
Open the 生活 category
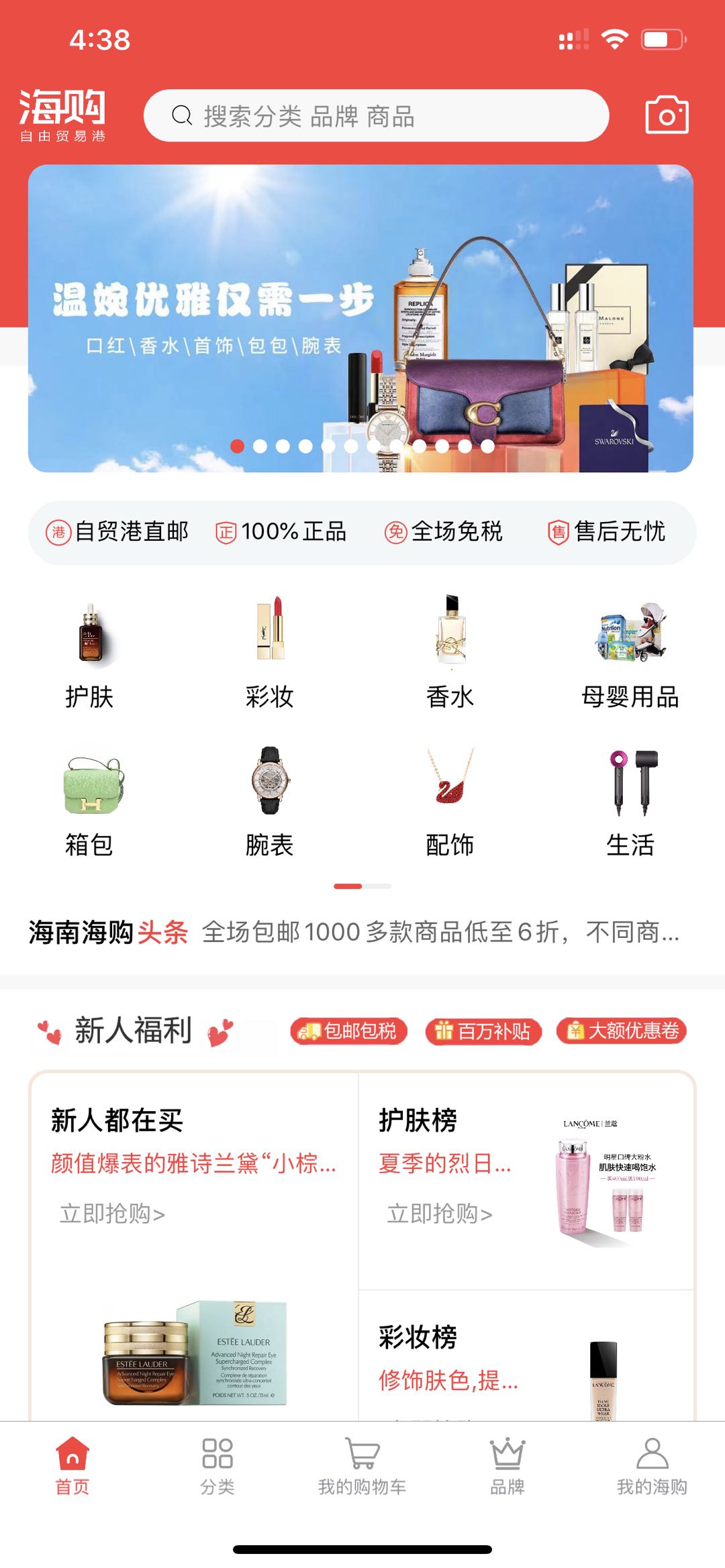630,801
